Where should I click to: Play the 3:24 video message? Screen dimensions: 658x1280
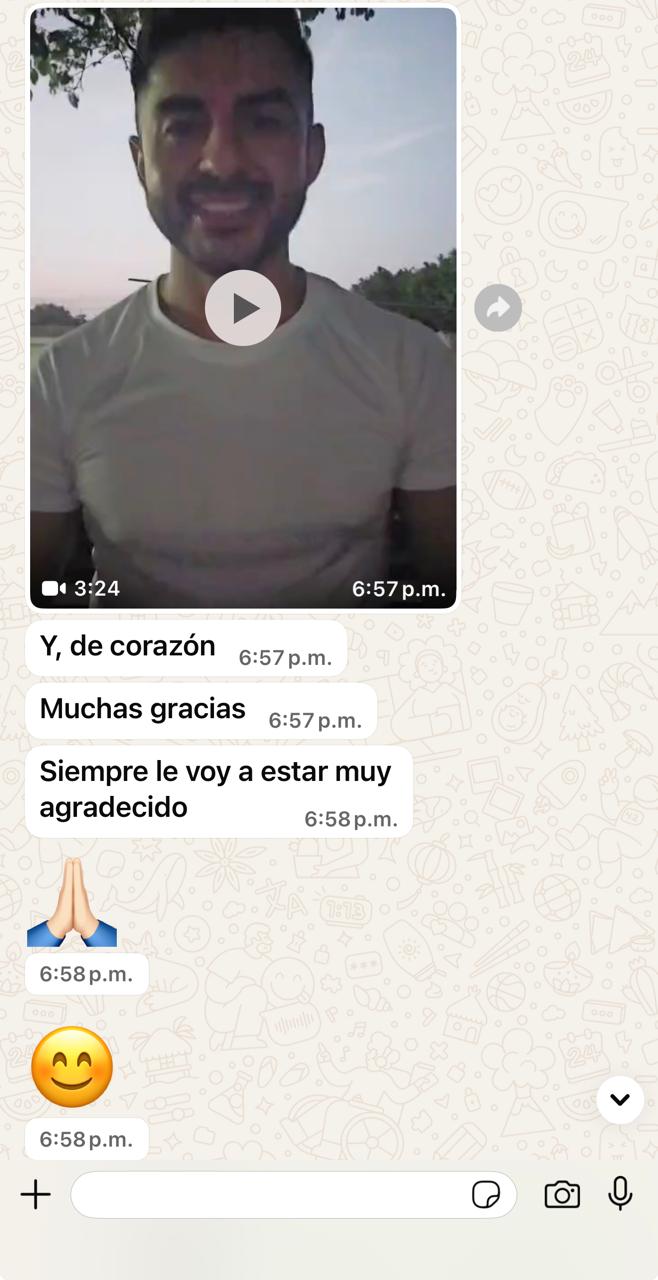[x=243, y=308]
